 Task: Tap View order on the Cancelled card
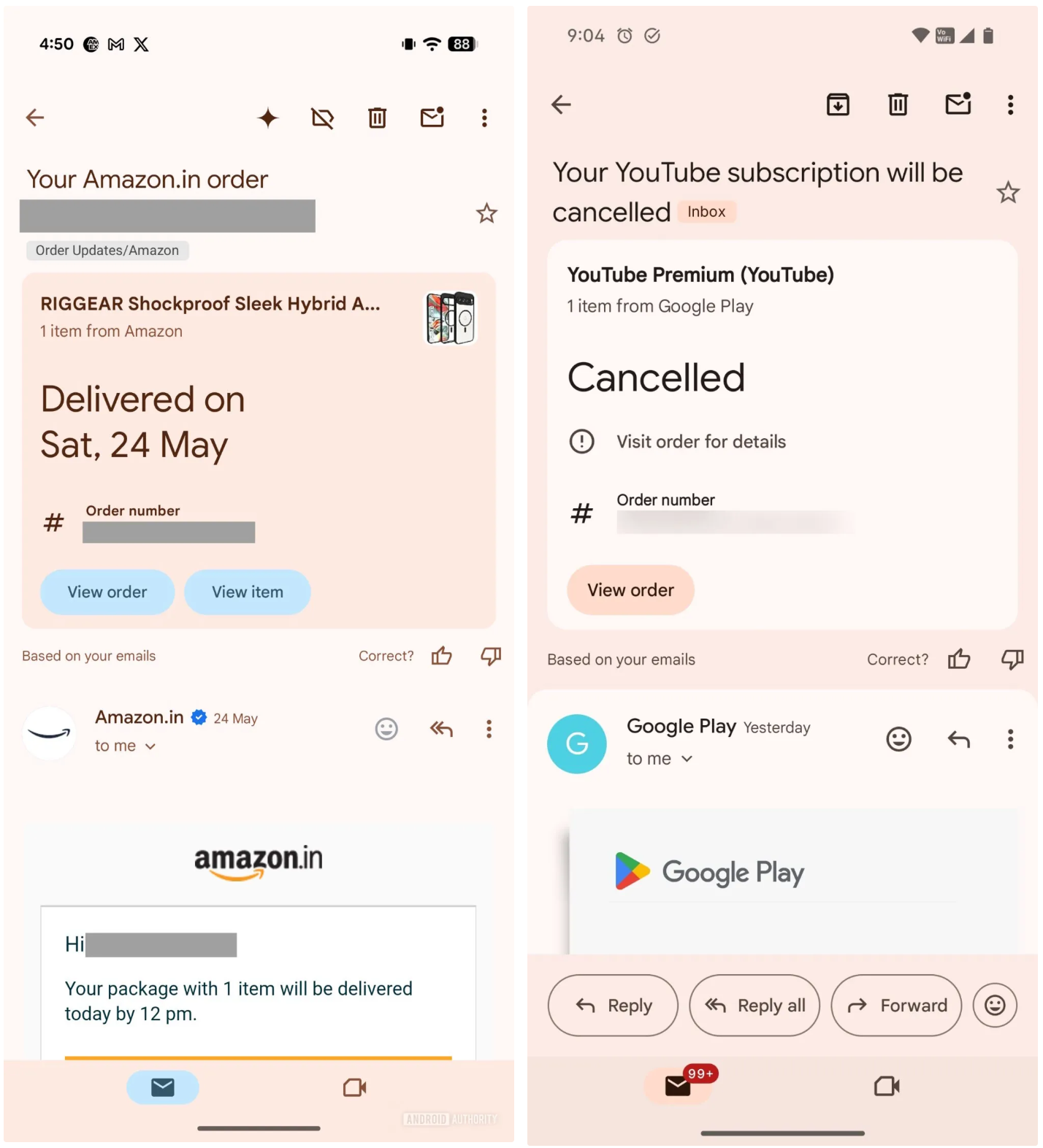click(630, 590)
